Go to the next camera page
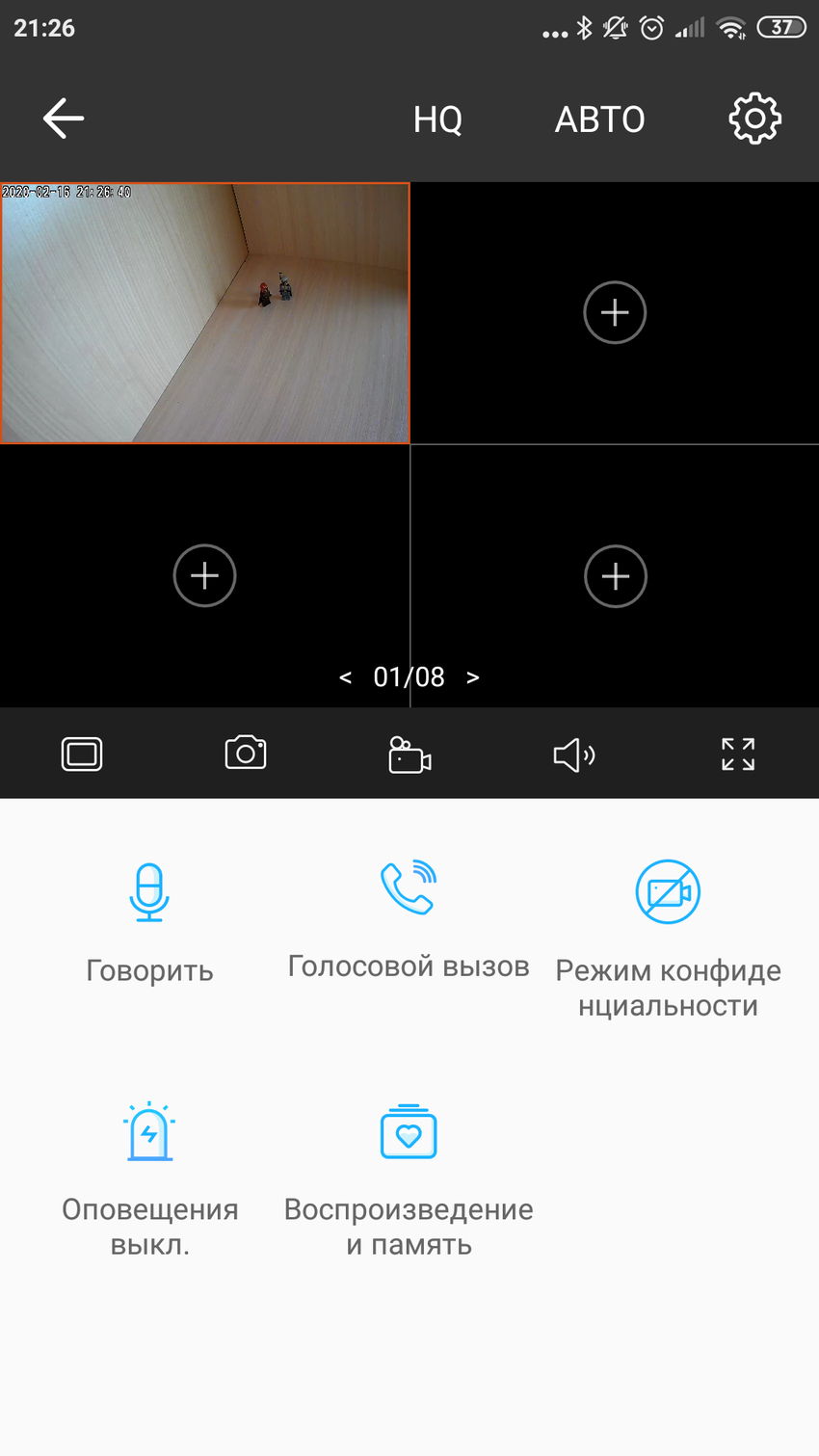The image size is (819, 1456). (472, 677)
